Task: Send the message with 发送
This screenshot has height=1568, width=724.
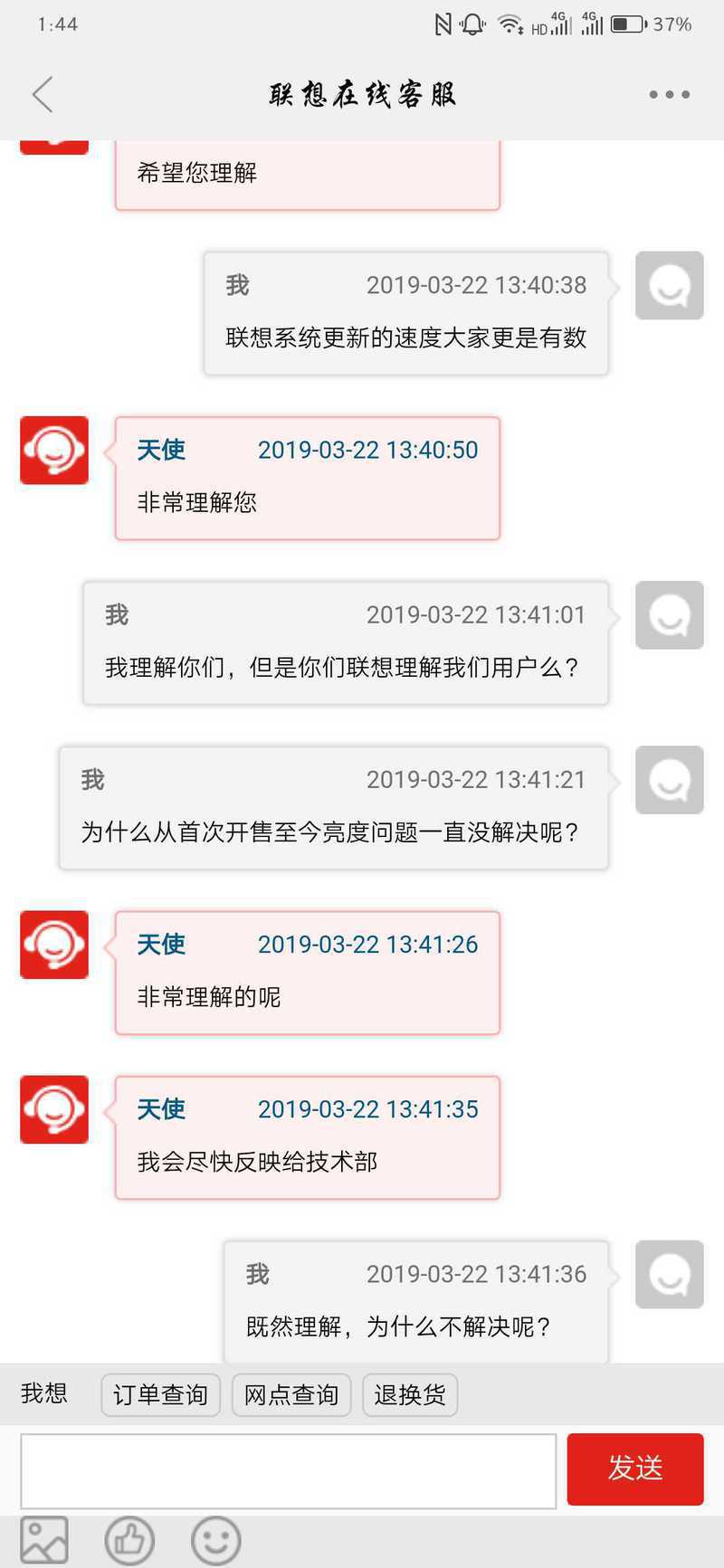Action: (x=635, y=1468)
